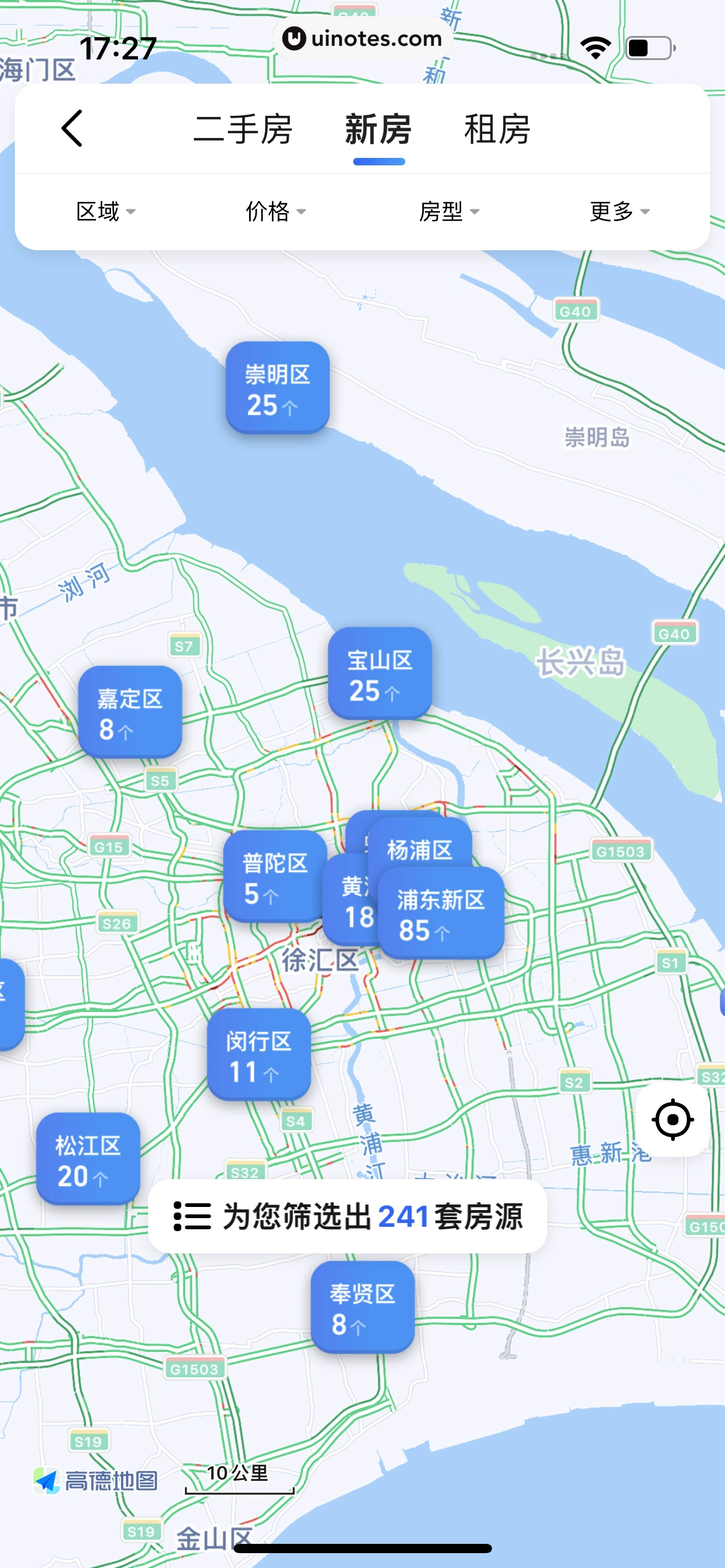725x1568 pixels.
Task: Center map on my current location
Action: click(x=672, y=1119)
